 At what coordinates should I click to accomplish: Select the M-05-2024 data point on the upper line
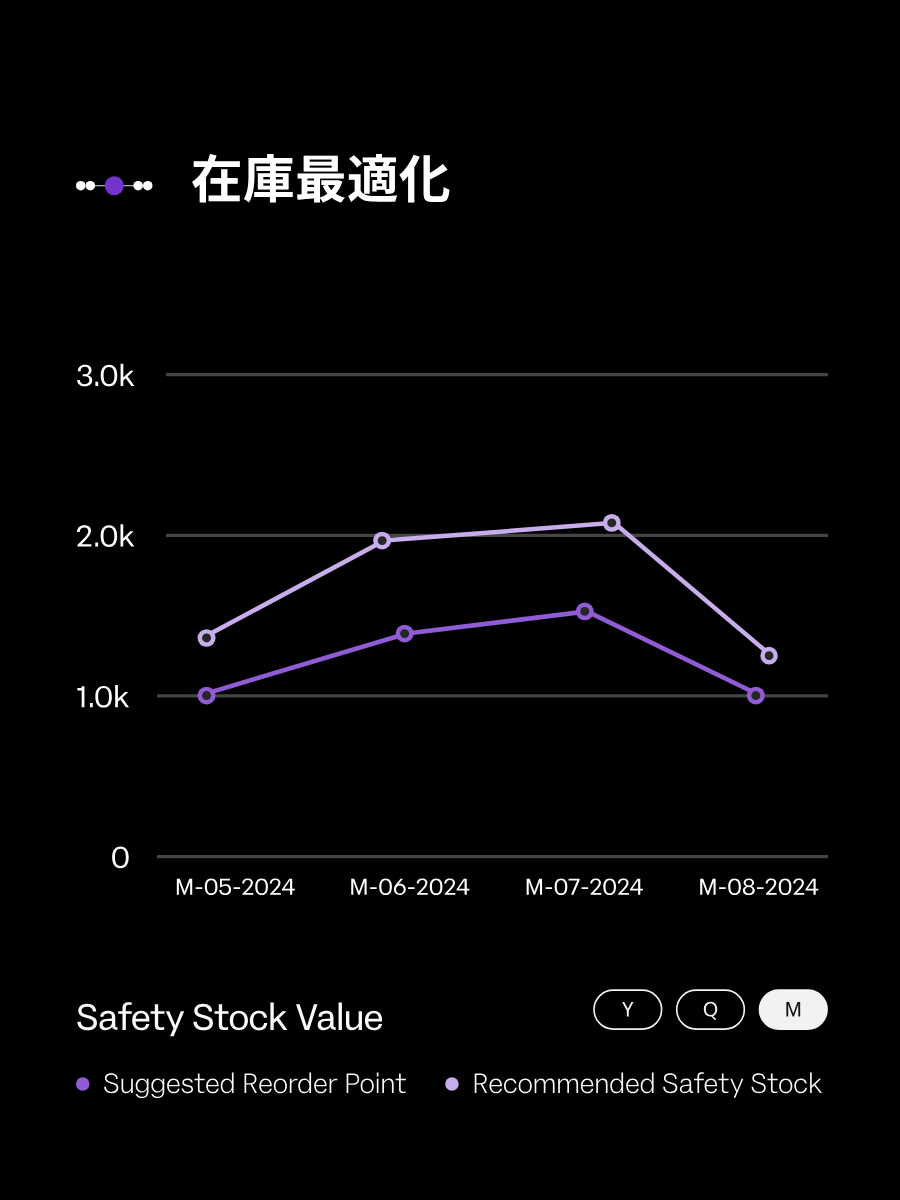[x=207, y=637]
